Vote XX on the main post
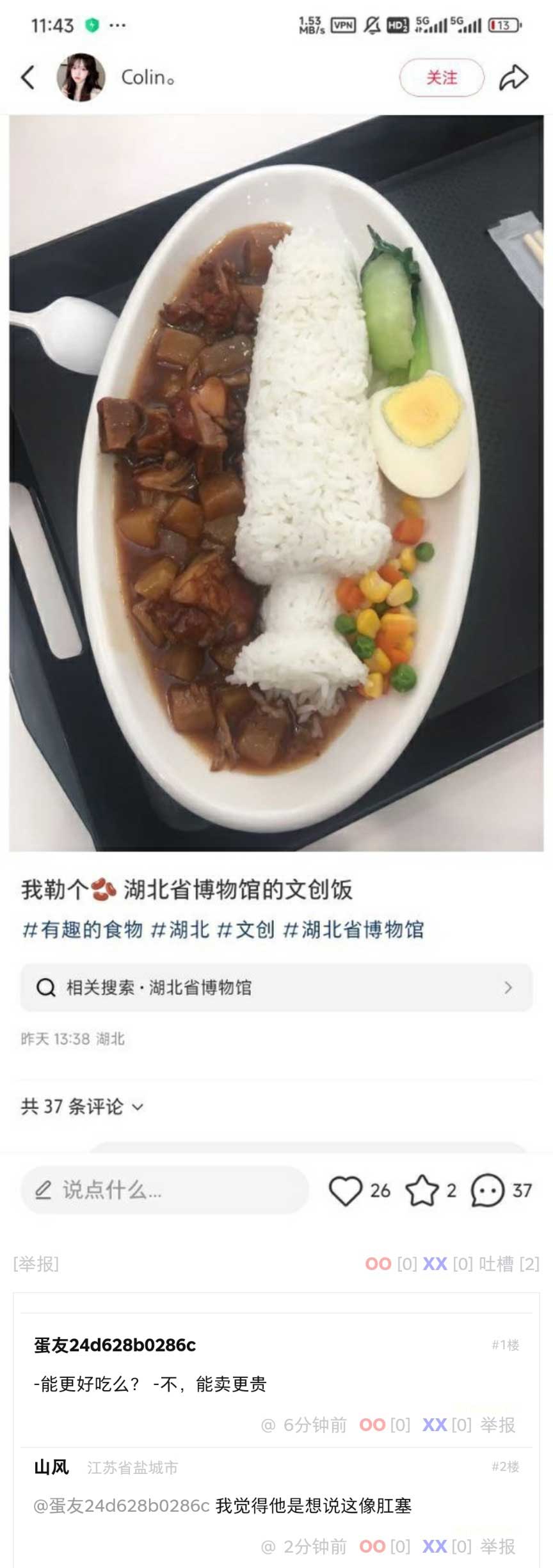The height and width of the screenshot is (1568, 553). [435, 1263]
